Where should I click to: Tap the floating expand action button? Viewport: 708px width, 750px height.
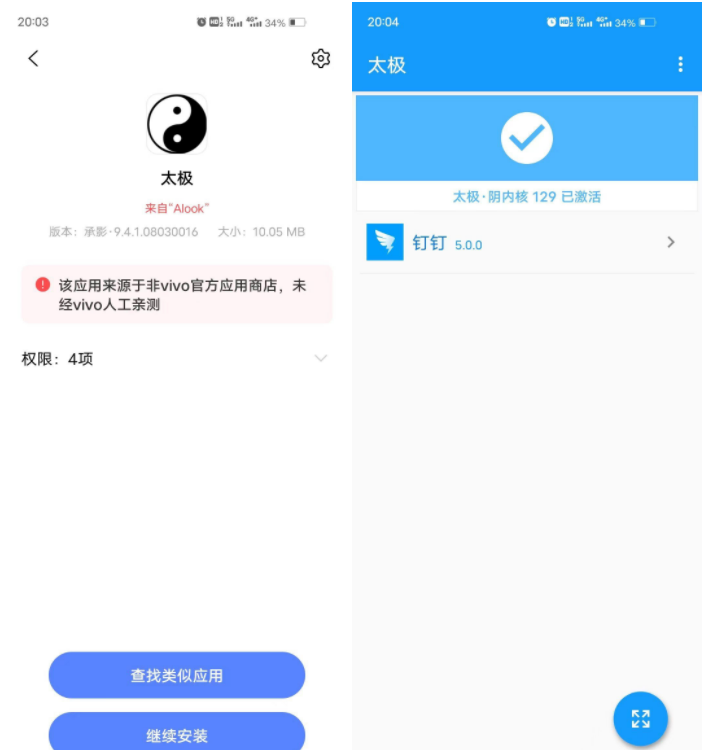tap(640, 718)
